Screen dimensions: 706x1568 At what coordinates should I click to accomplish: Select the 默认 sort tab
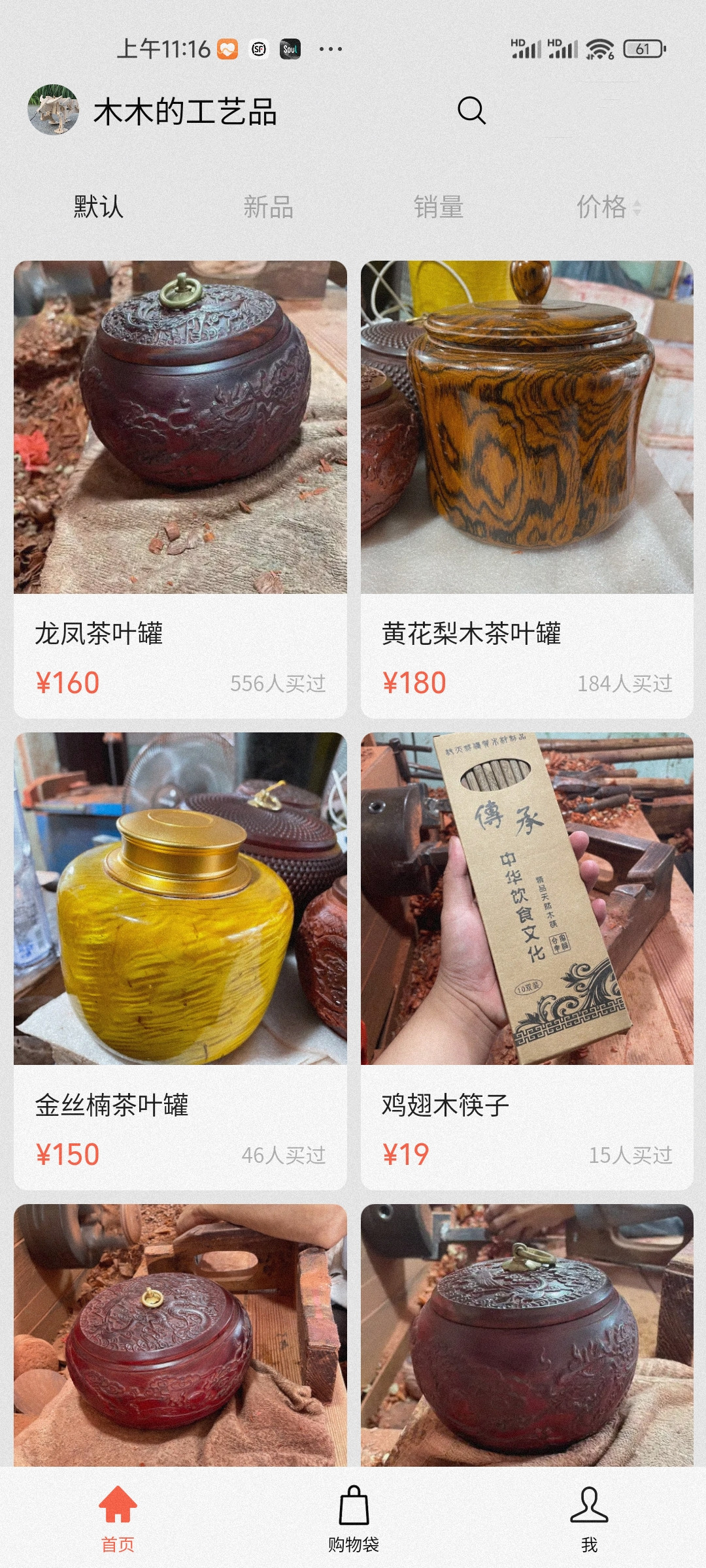tap(98, 207)
